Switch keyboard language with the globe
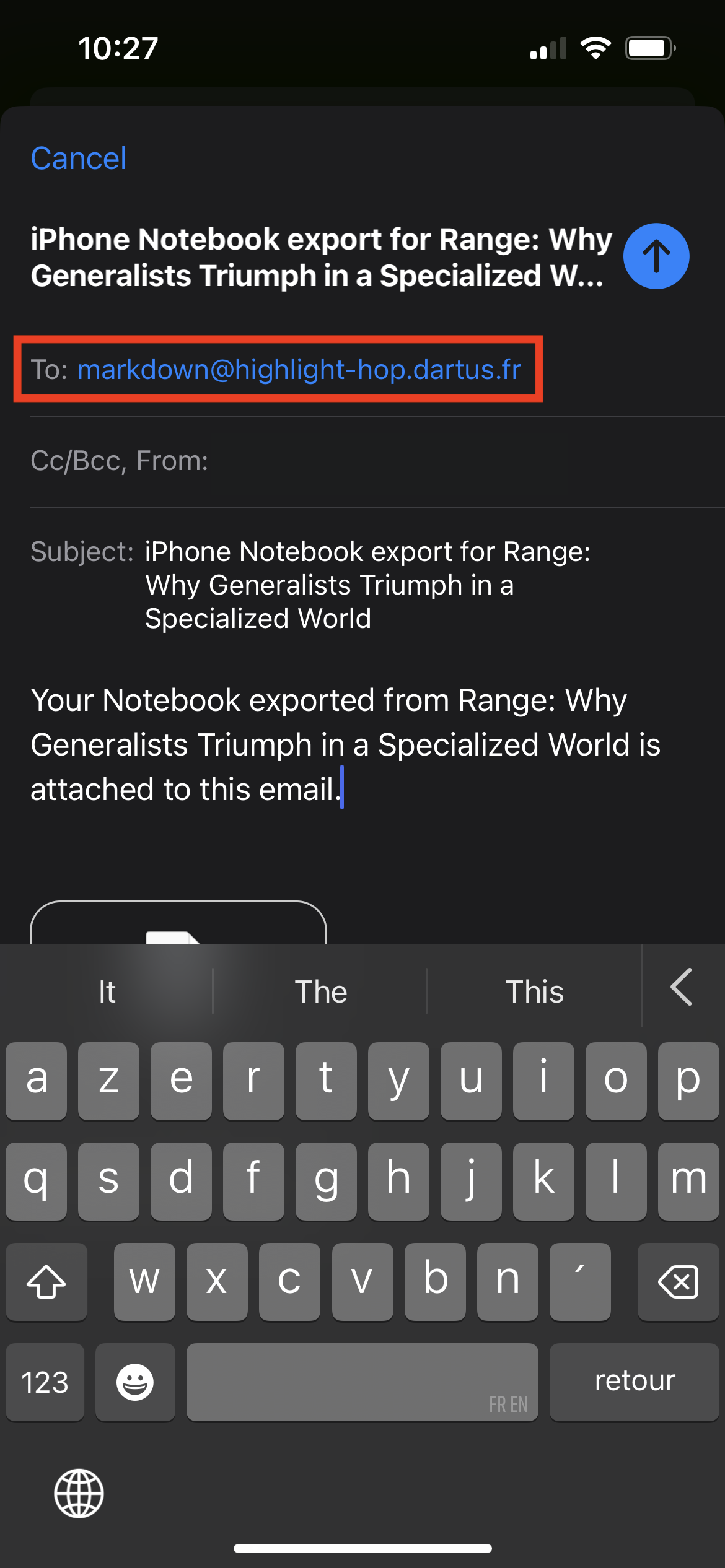The image size is (725, 1568). click(x=79, y=1494)
